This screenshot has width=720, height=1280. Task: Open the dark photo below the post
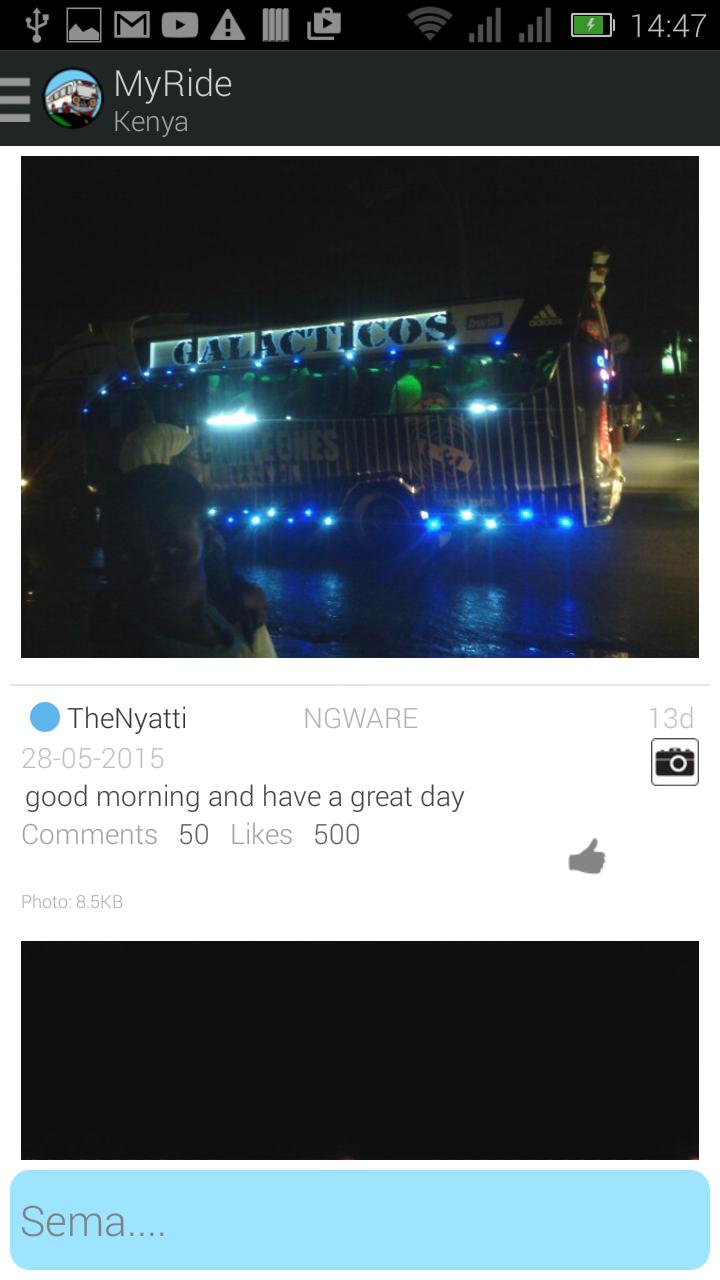(360, 1050)
